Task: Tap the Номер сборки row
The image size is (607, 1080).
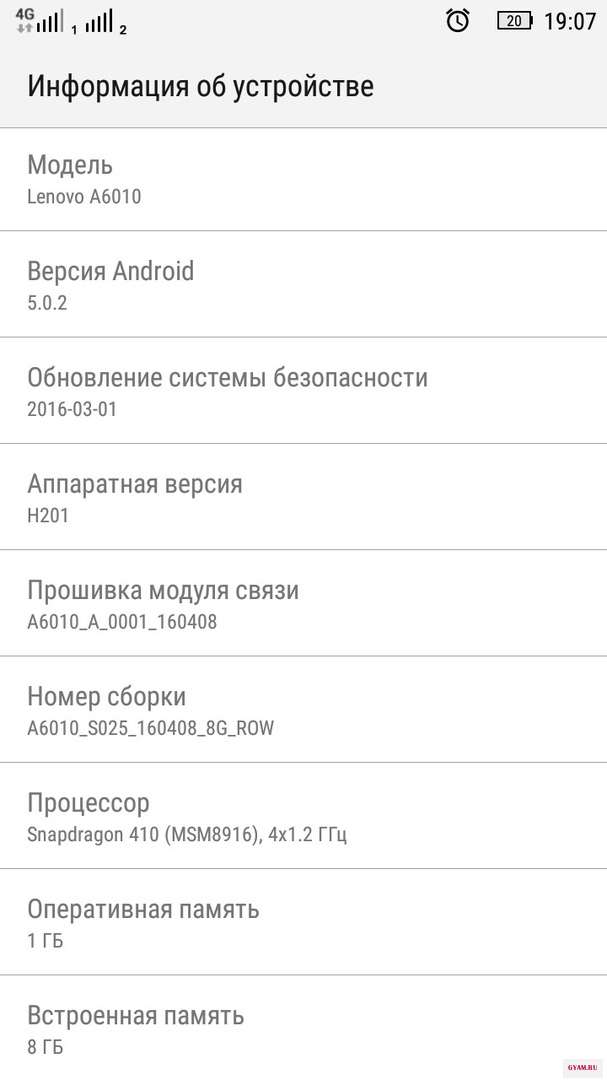Action: point(303,710)
